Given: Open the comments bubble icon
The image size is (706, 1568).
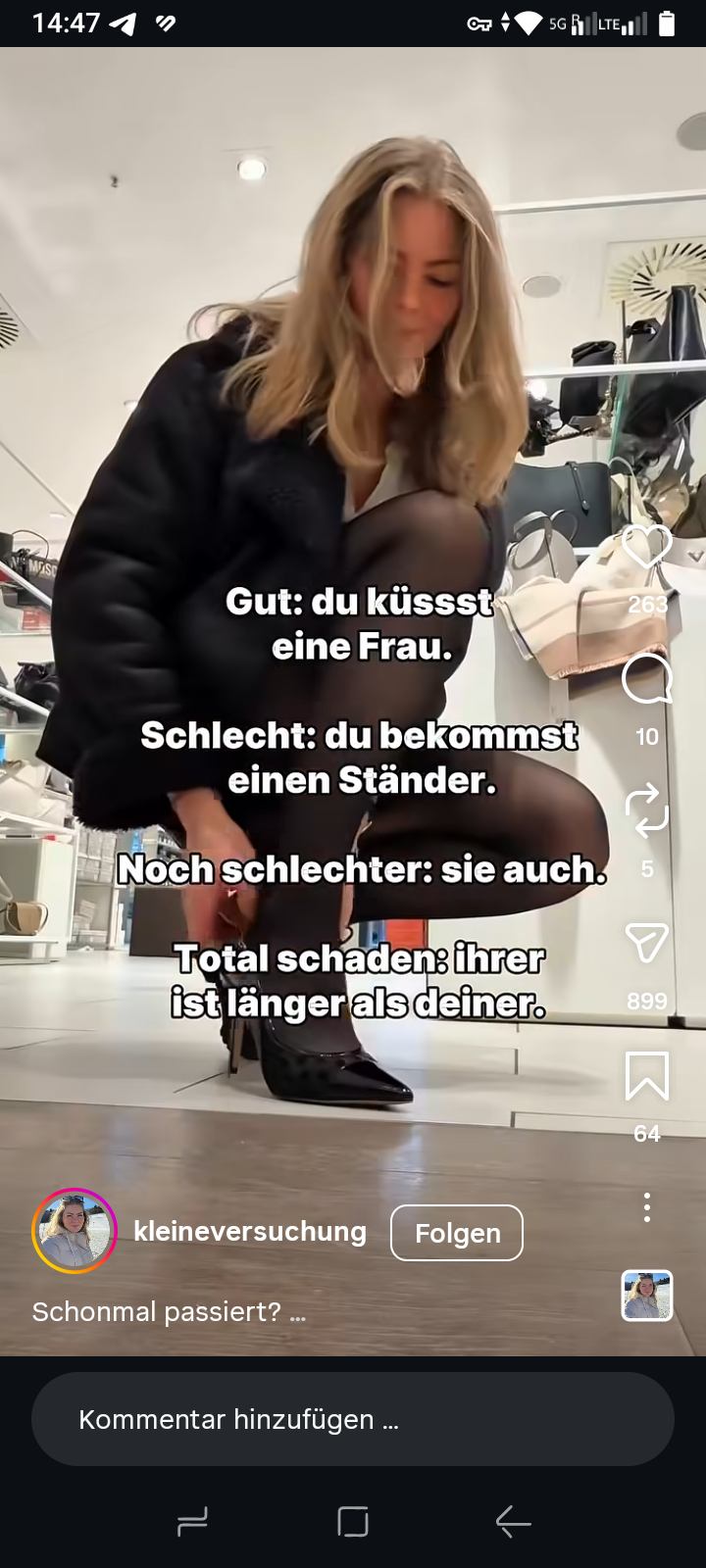Looking at the screenshot, I should pyautogui.click(x=647, y=679).
